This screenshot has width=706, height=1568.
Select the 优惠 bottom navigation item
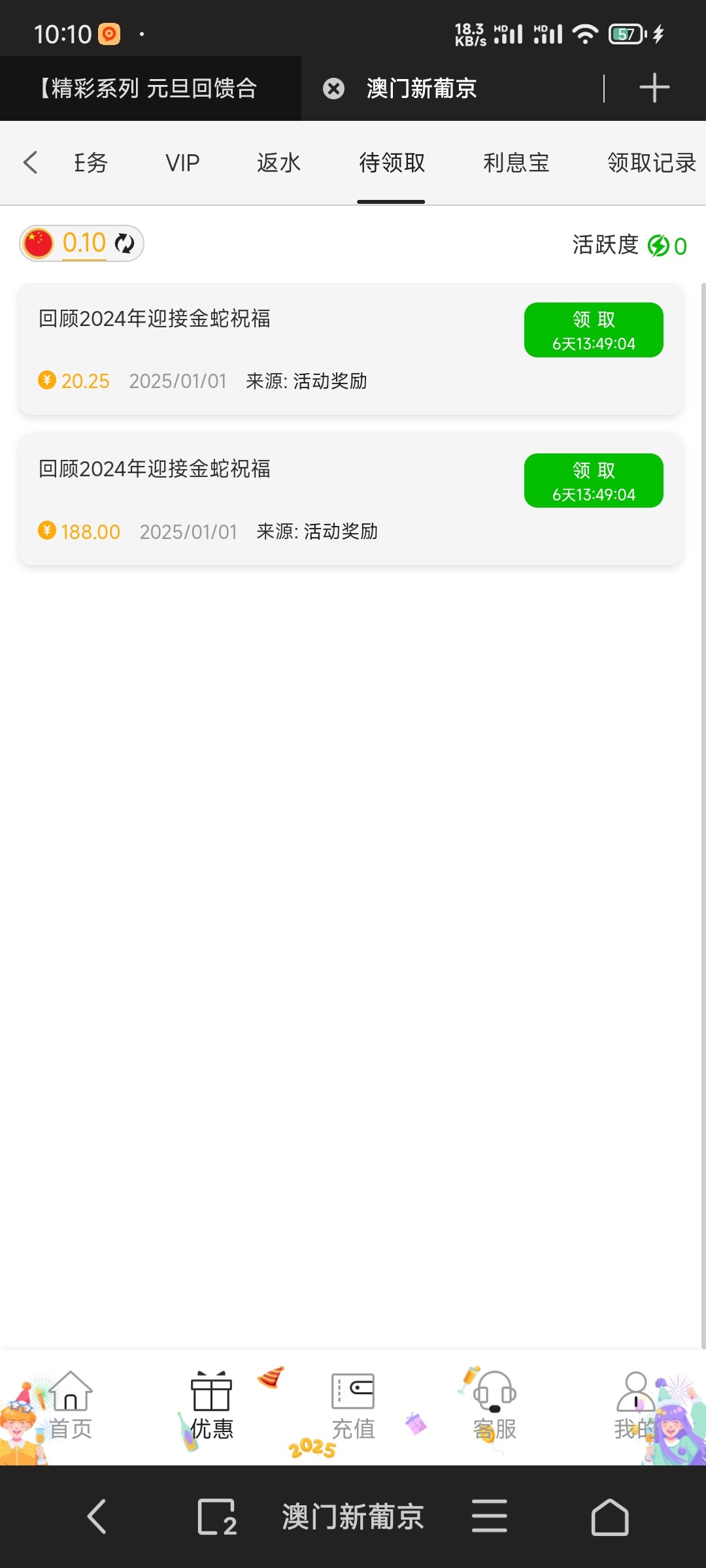(x=211, y=1406)
